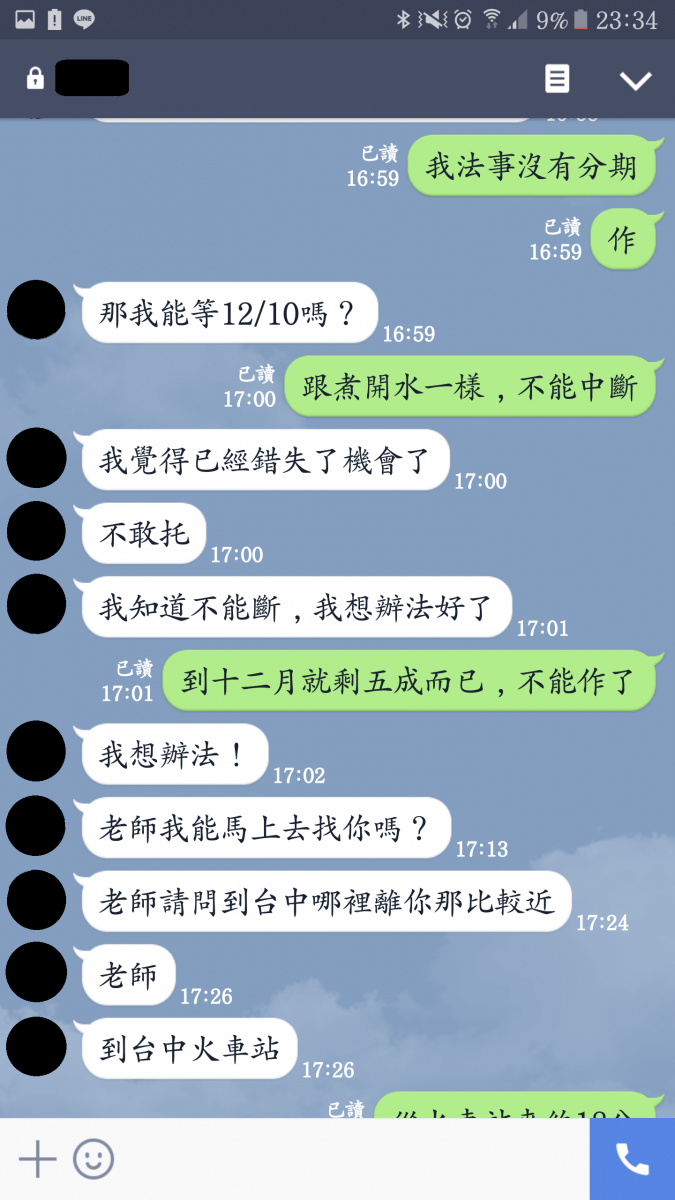Open the notes icon in the header
Screen dimensions: 675x1200
click(557, 79)
